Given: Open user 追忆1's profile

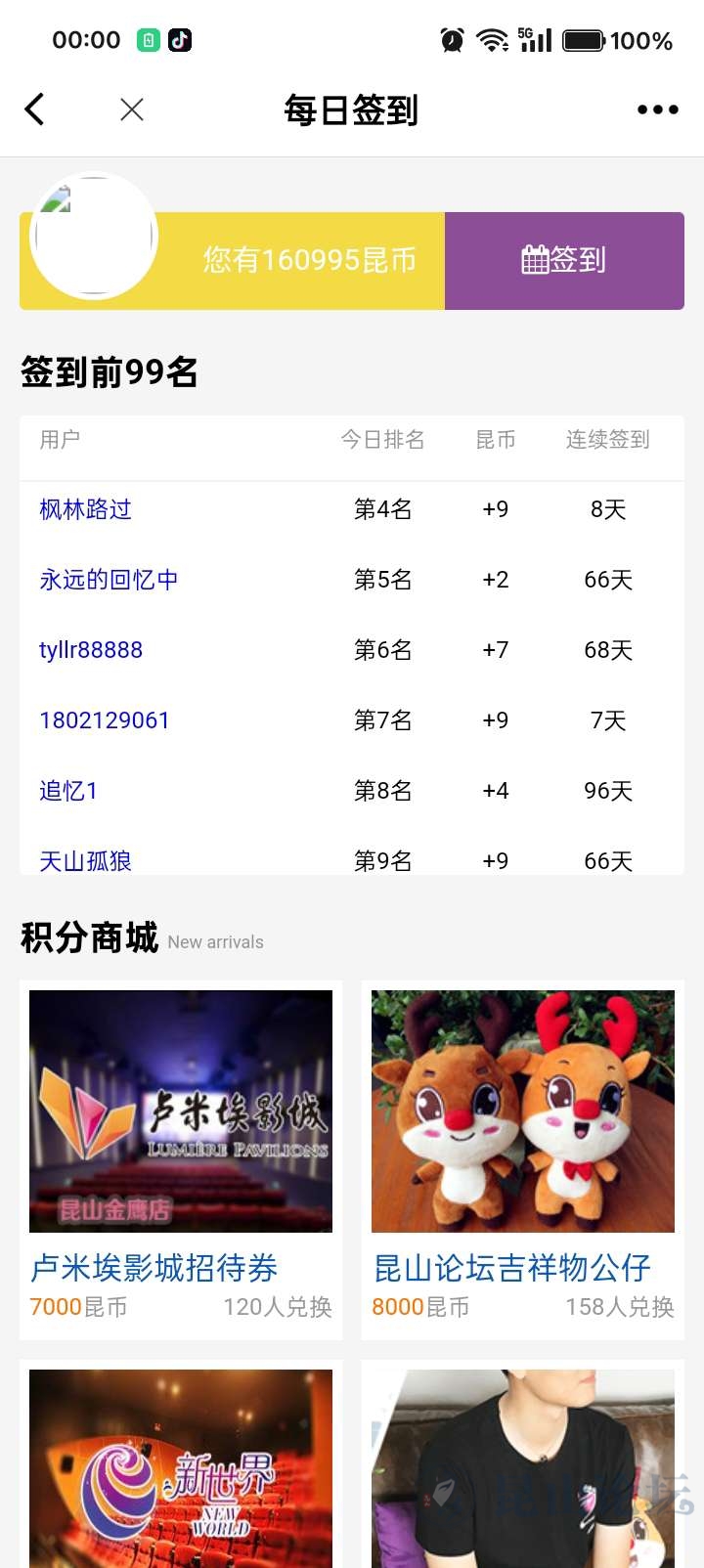Looking at the screenshot, I should [x=68, y=791].
